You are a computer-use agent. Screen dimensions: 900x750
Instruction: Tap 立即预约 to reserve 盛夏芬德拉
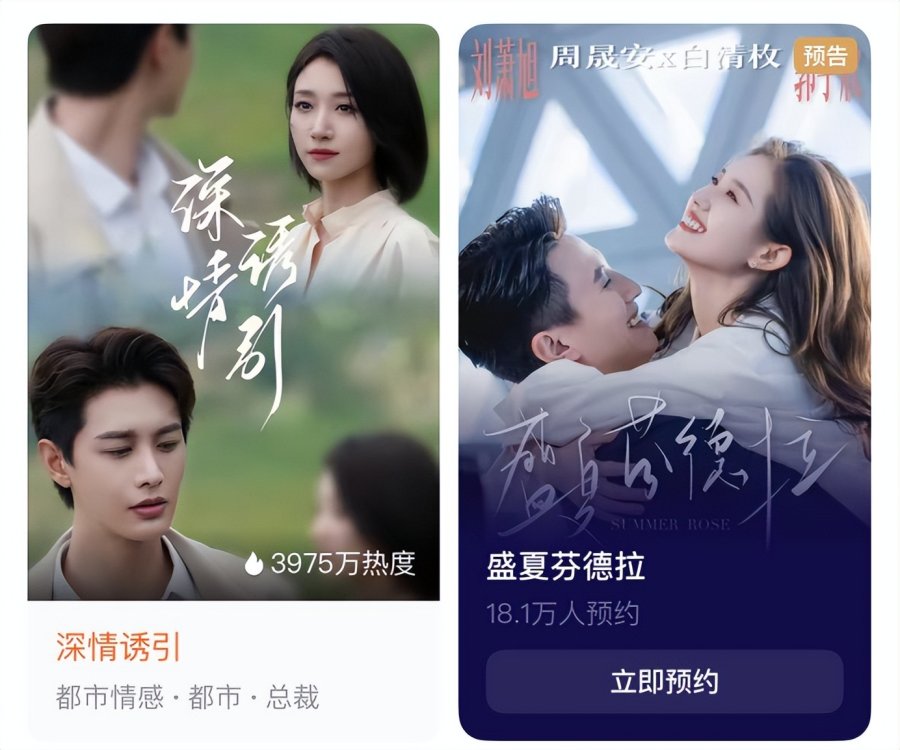[x=664, y=682]
